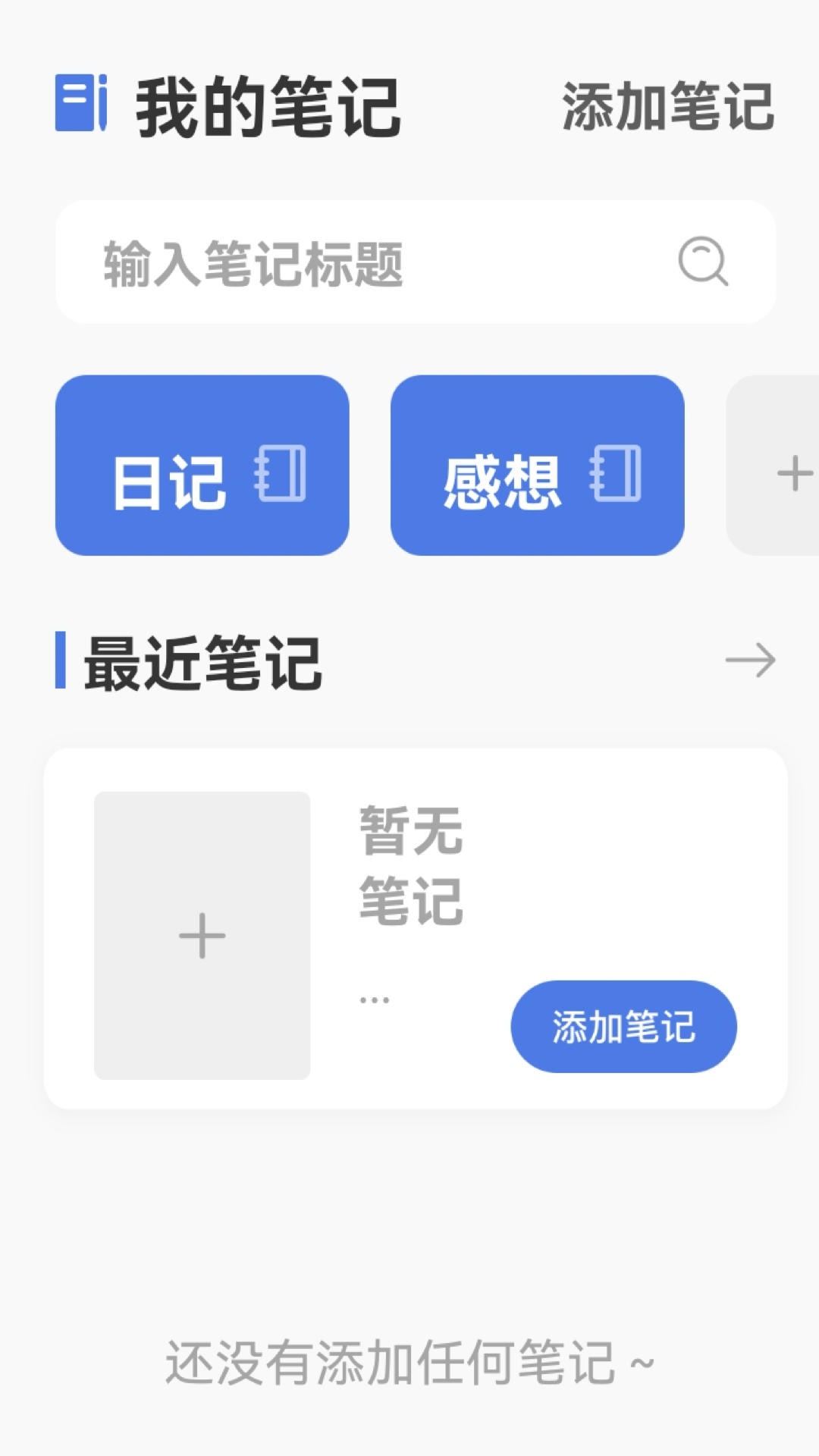The width and height of the screenshot is (819, 1456).
Task: Tap the plus placeholder in the empty note card
Action: click(202, 935)
